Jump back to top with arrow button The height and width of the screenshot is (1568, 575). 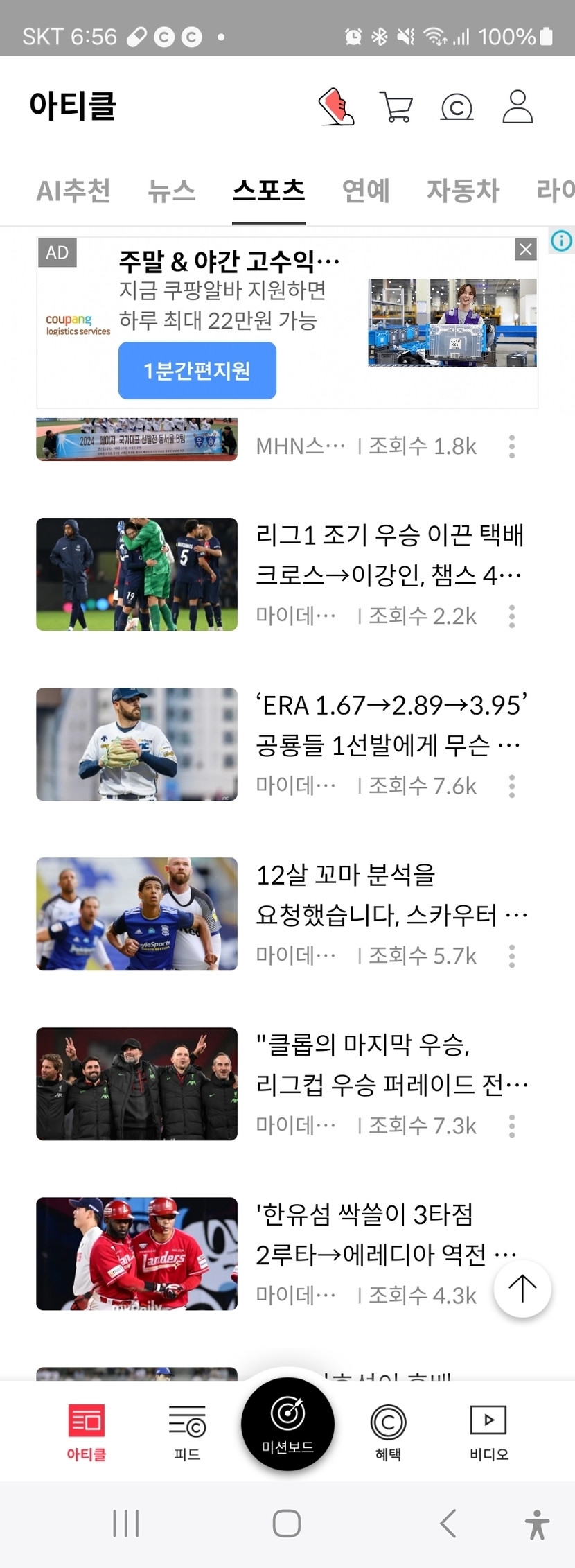pyautogui.click(x=522, y=1288)
